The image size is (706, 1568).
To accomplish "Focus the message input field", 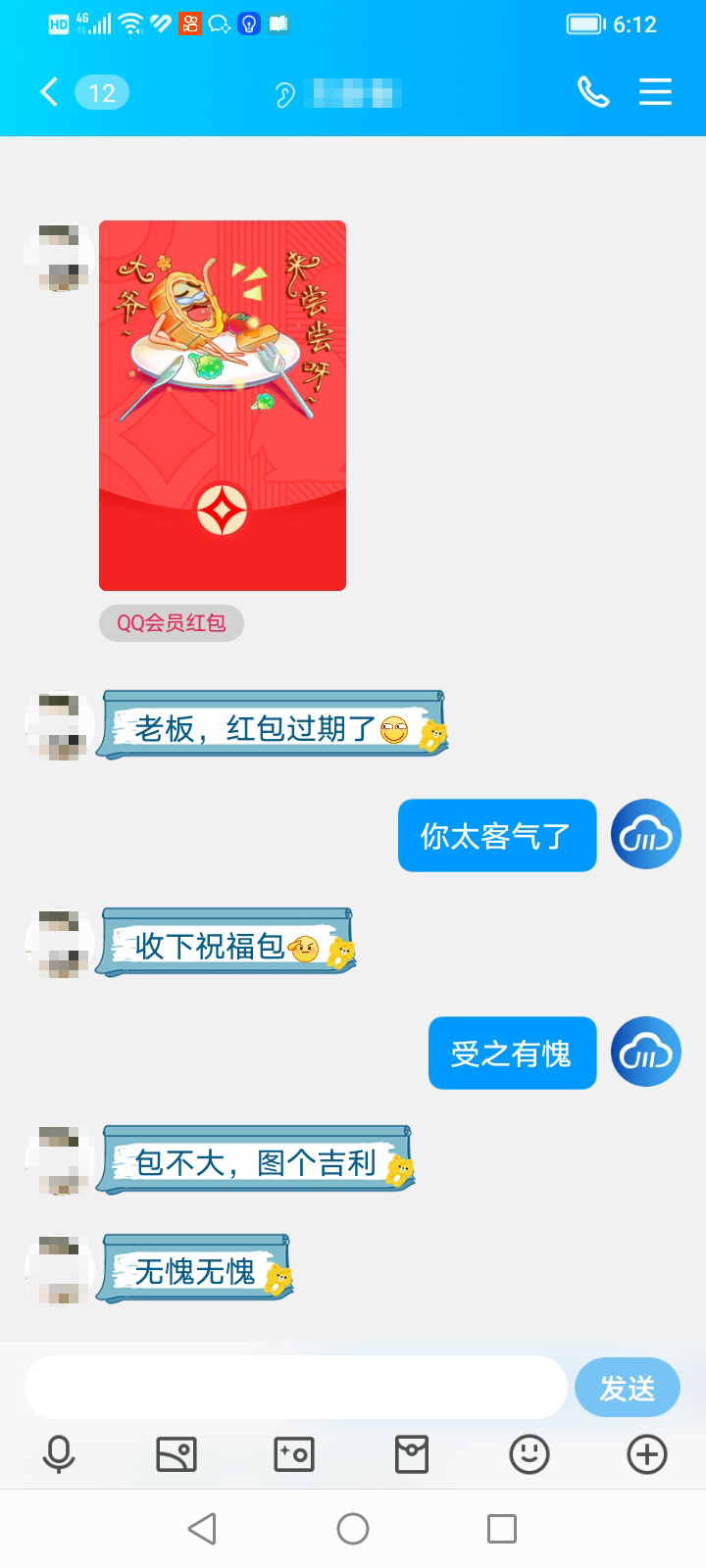I will (294, 1387).
